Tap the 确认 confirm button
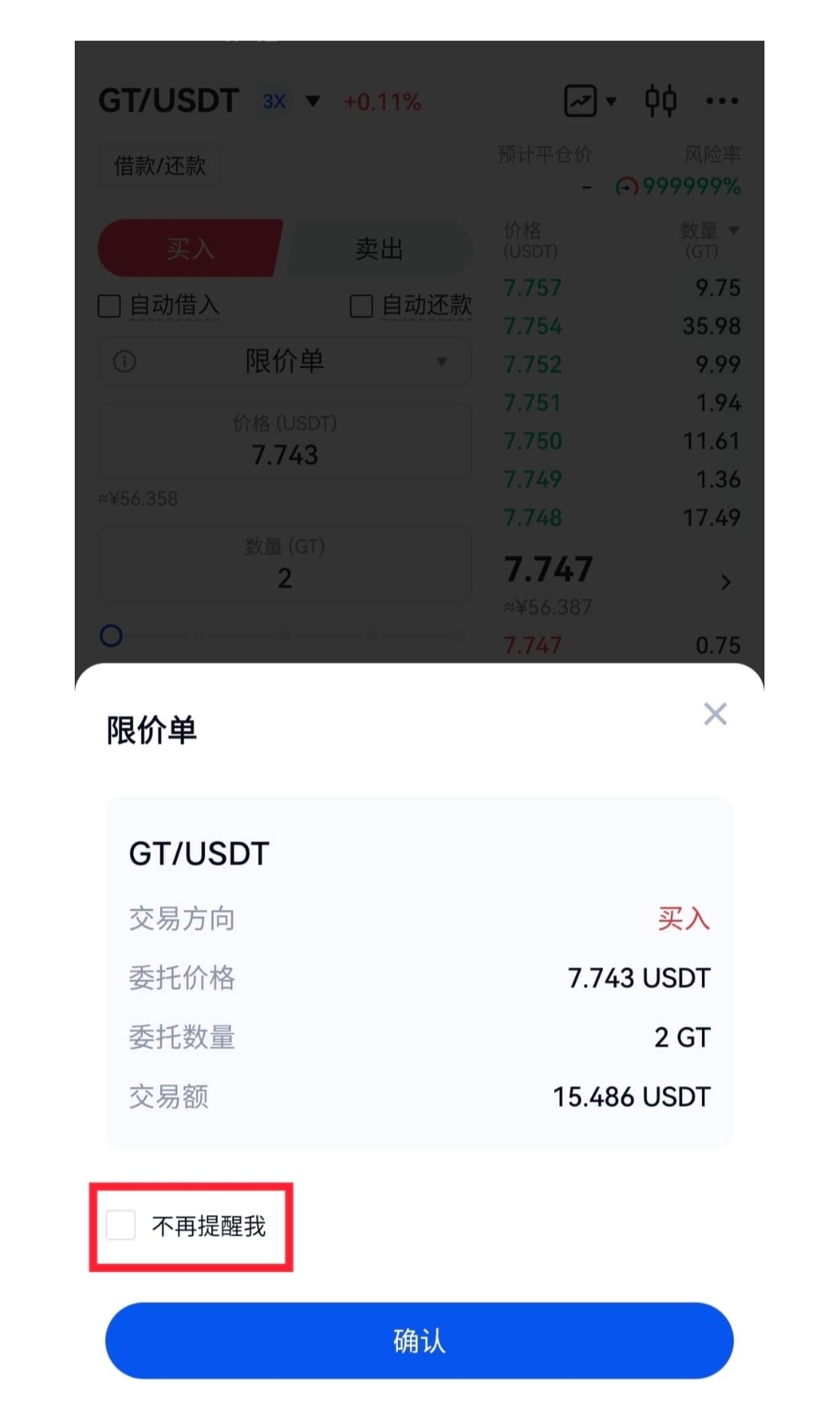The height and width of the screenshot is (1410, 840). point(418,1341)
